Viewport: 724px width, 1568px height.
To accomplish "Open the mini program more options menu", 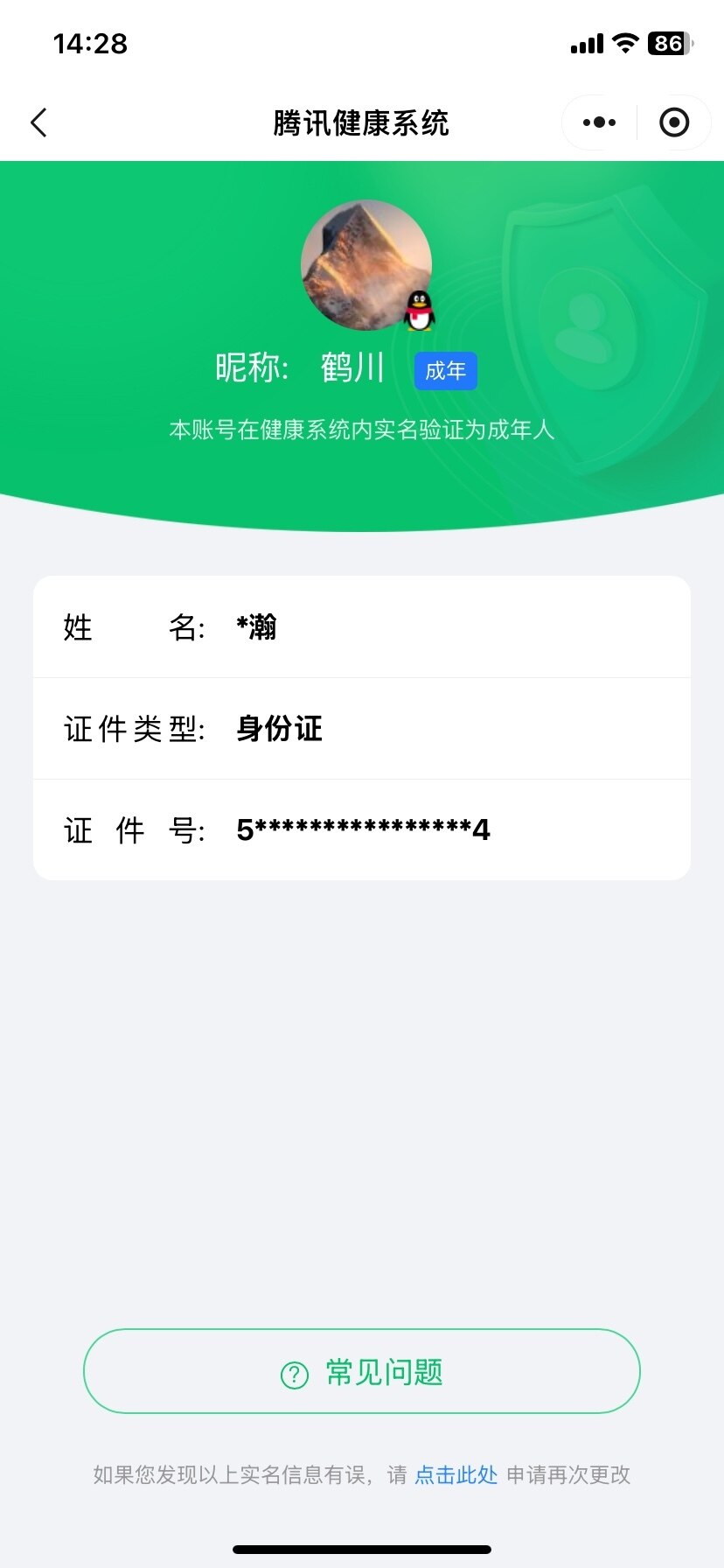I will tap(597, 122).
